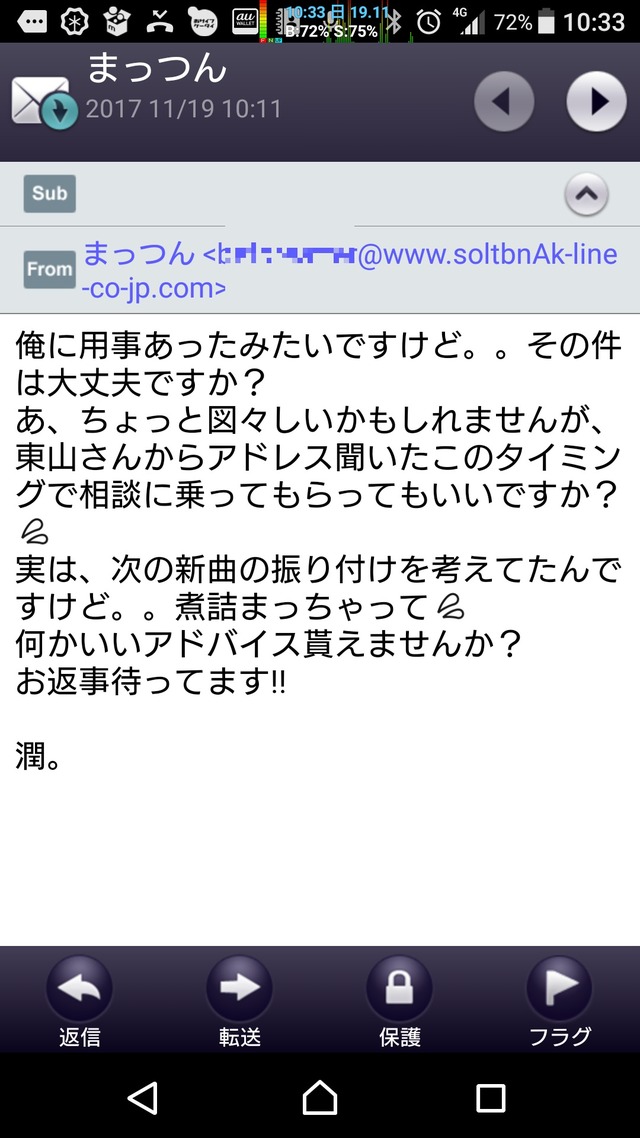
Task: Open the sender's email address
Action: [x=350, y=270]
